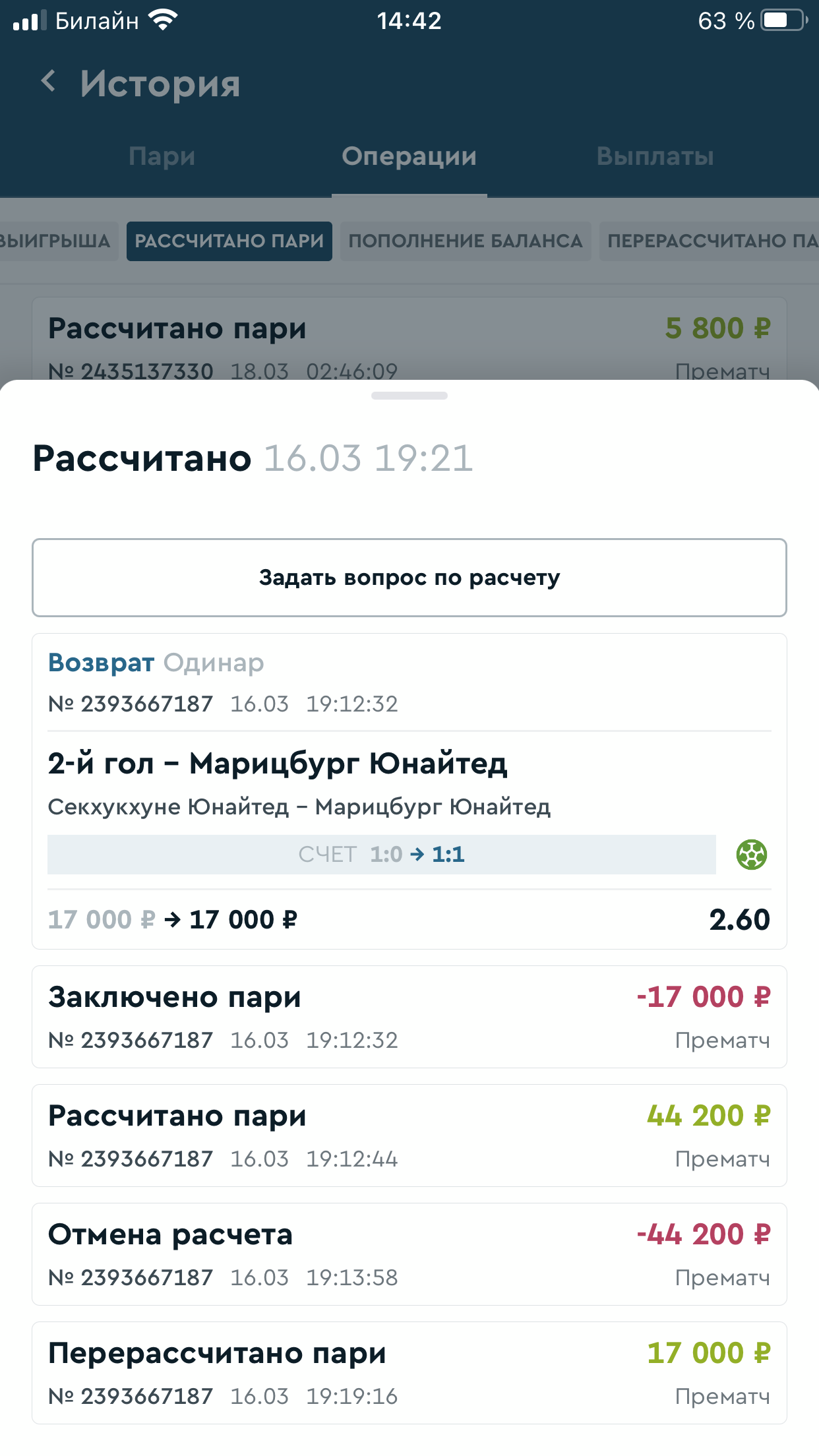Open the Рассчитано пари 44 200 ₽ entry
This screenshot has width=819, height=1456.
point(409,1136)
